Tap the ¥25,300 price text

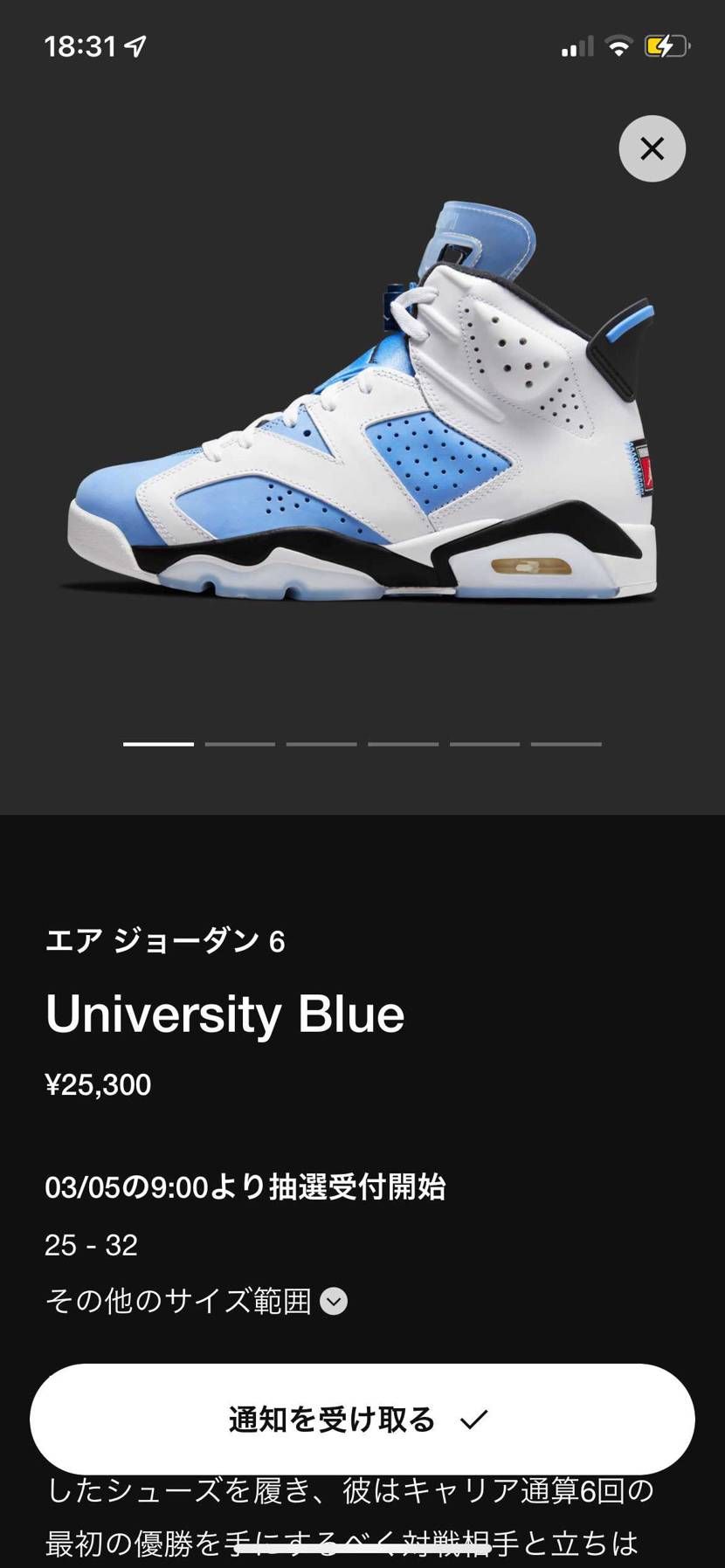(99, 1083)
